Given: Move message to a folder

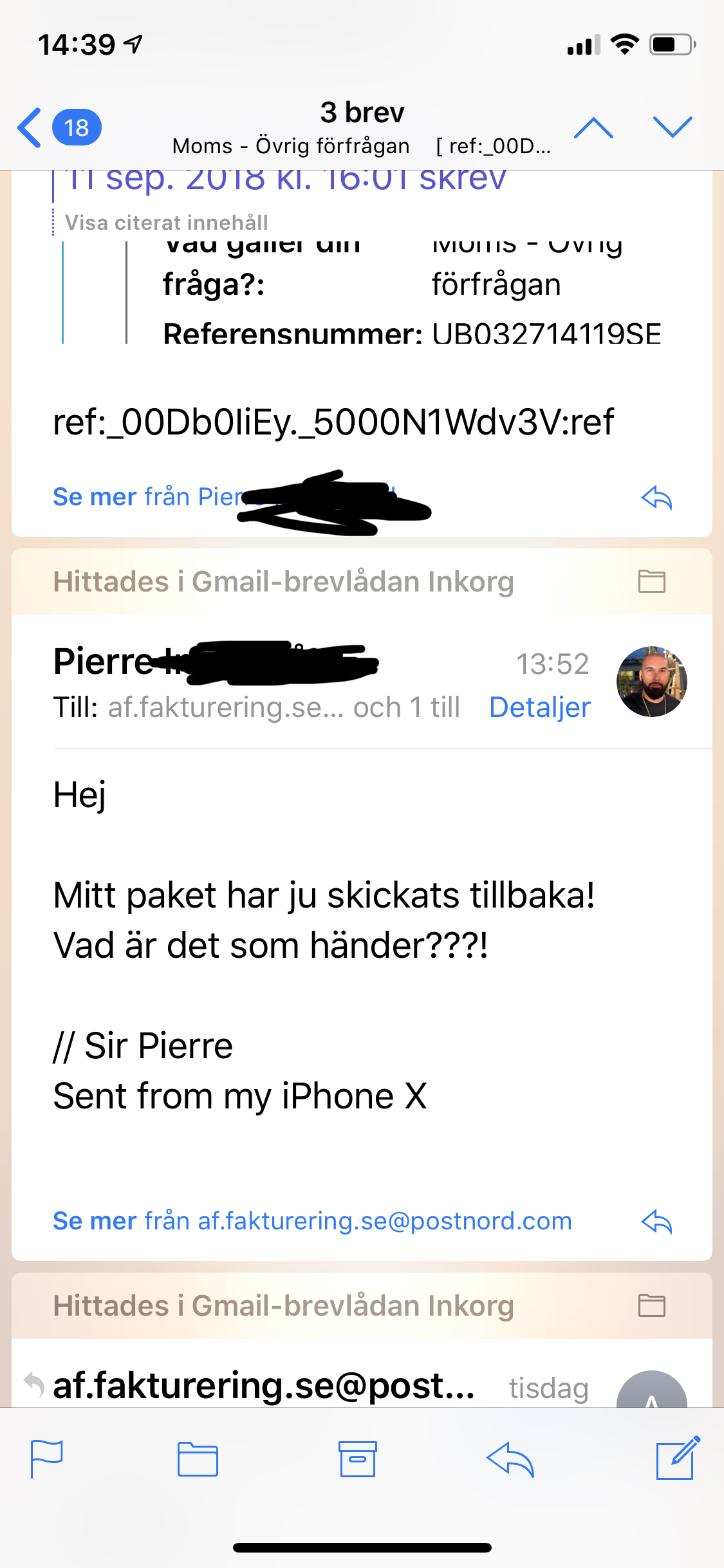Looking at the screenshot, I should [x=198, y=1459].
